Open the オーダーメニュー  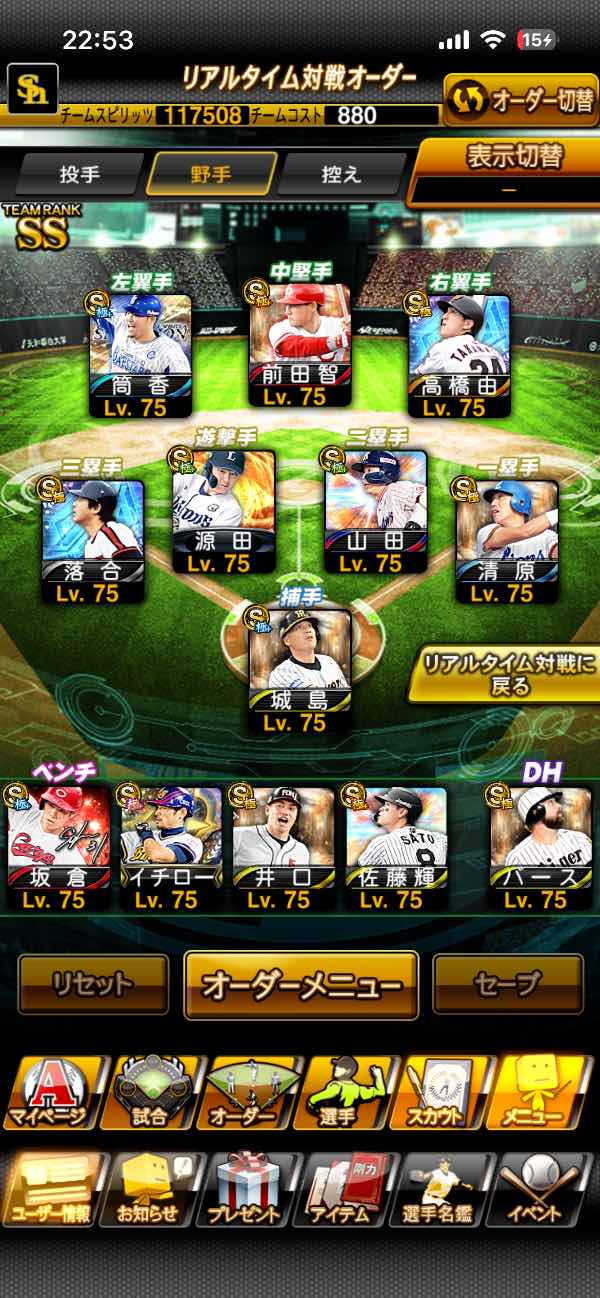[301, 985]
